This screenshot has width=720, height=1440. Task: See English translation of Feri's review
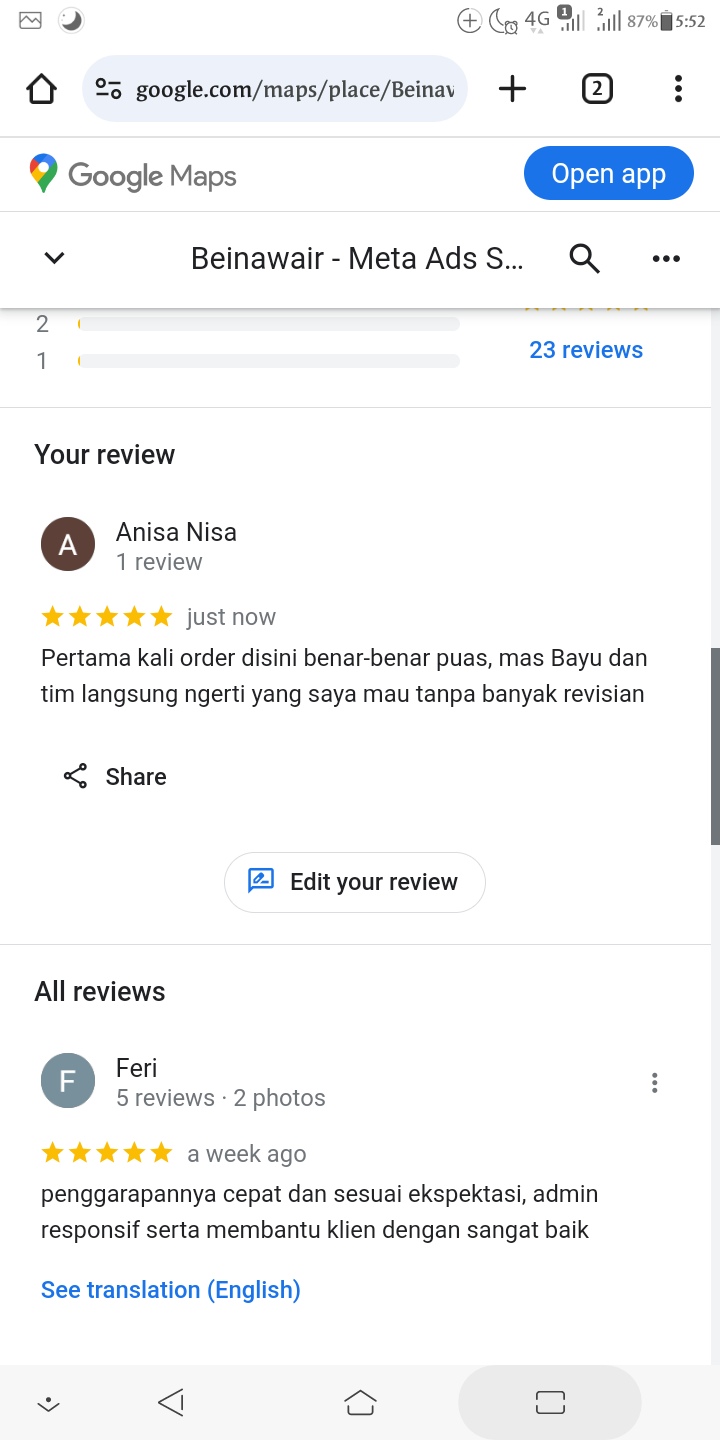coord(170,1290)
